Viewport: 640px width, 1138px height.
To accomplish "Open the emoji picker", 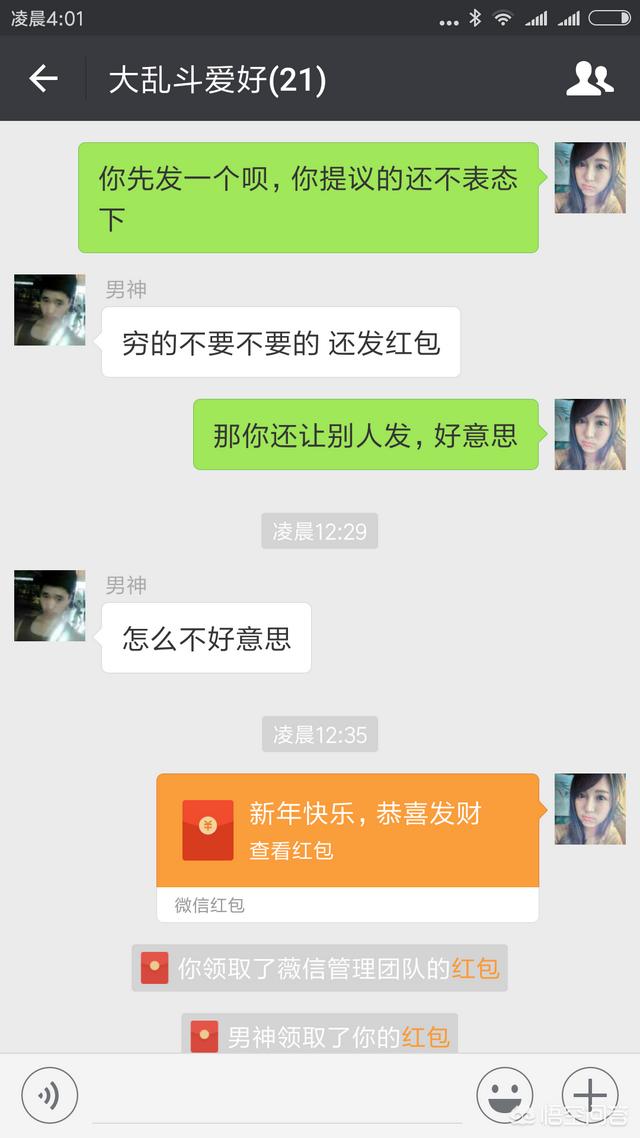I will pos(504,1096).
